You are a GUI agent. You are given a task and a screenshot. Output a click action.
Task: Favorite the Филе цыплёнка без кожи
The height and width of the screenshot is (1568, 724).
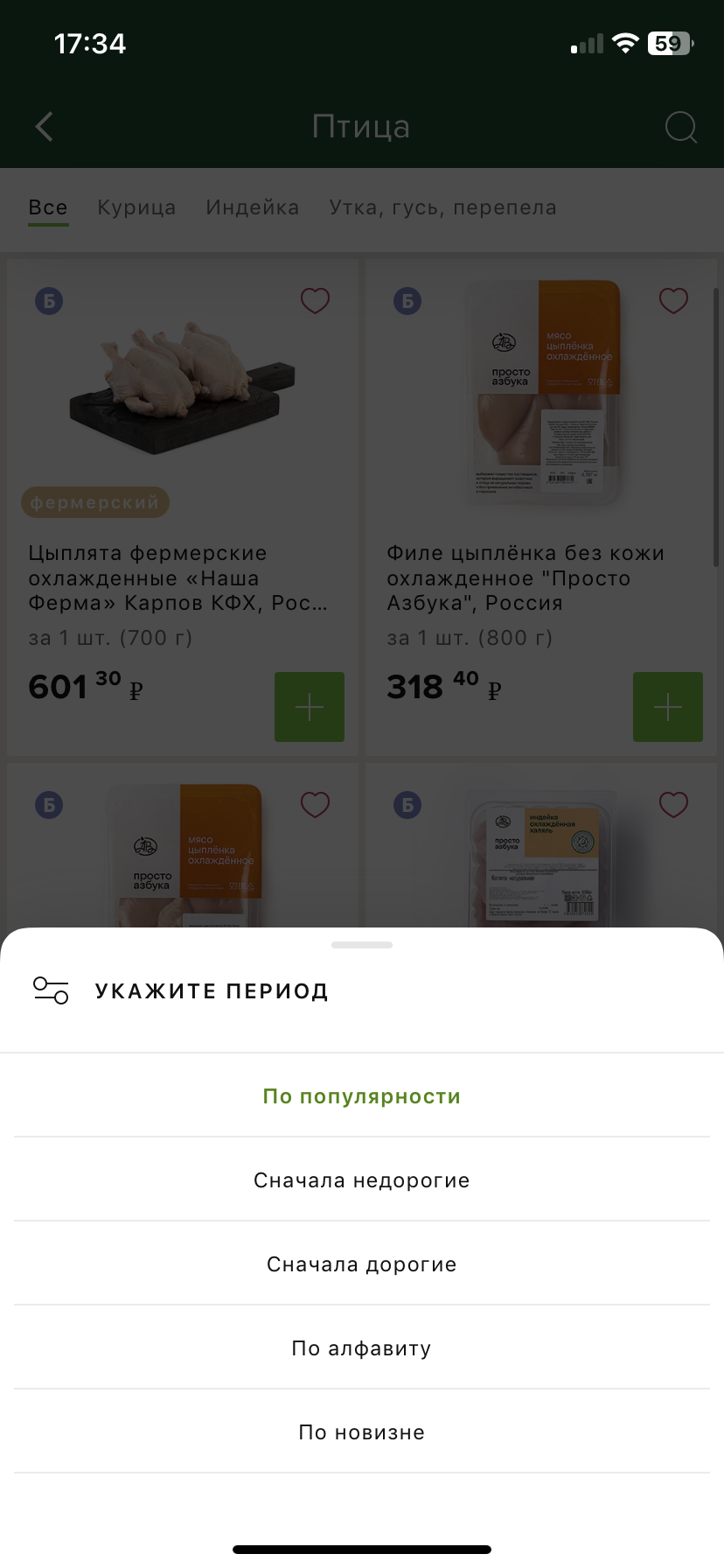coord(673,301)
